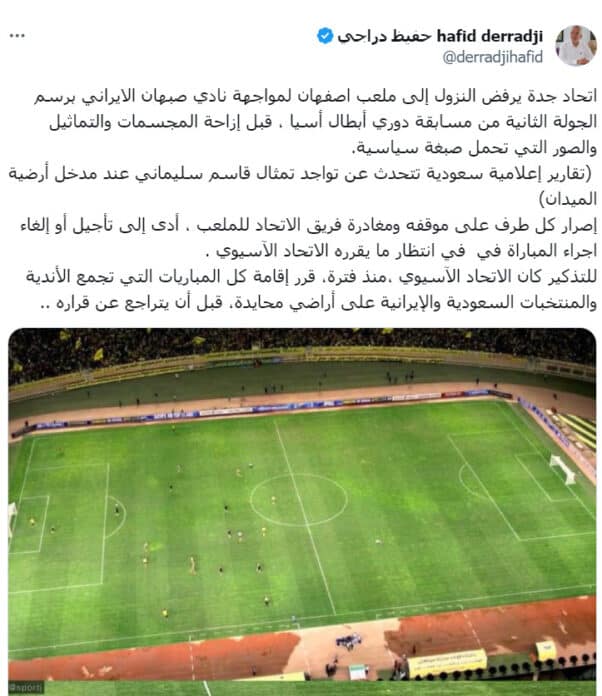Tap the @derradjihafid handle

pos(492,57)
